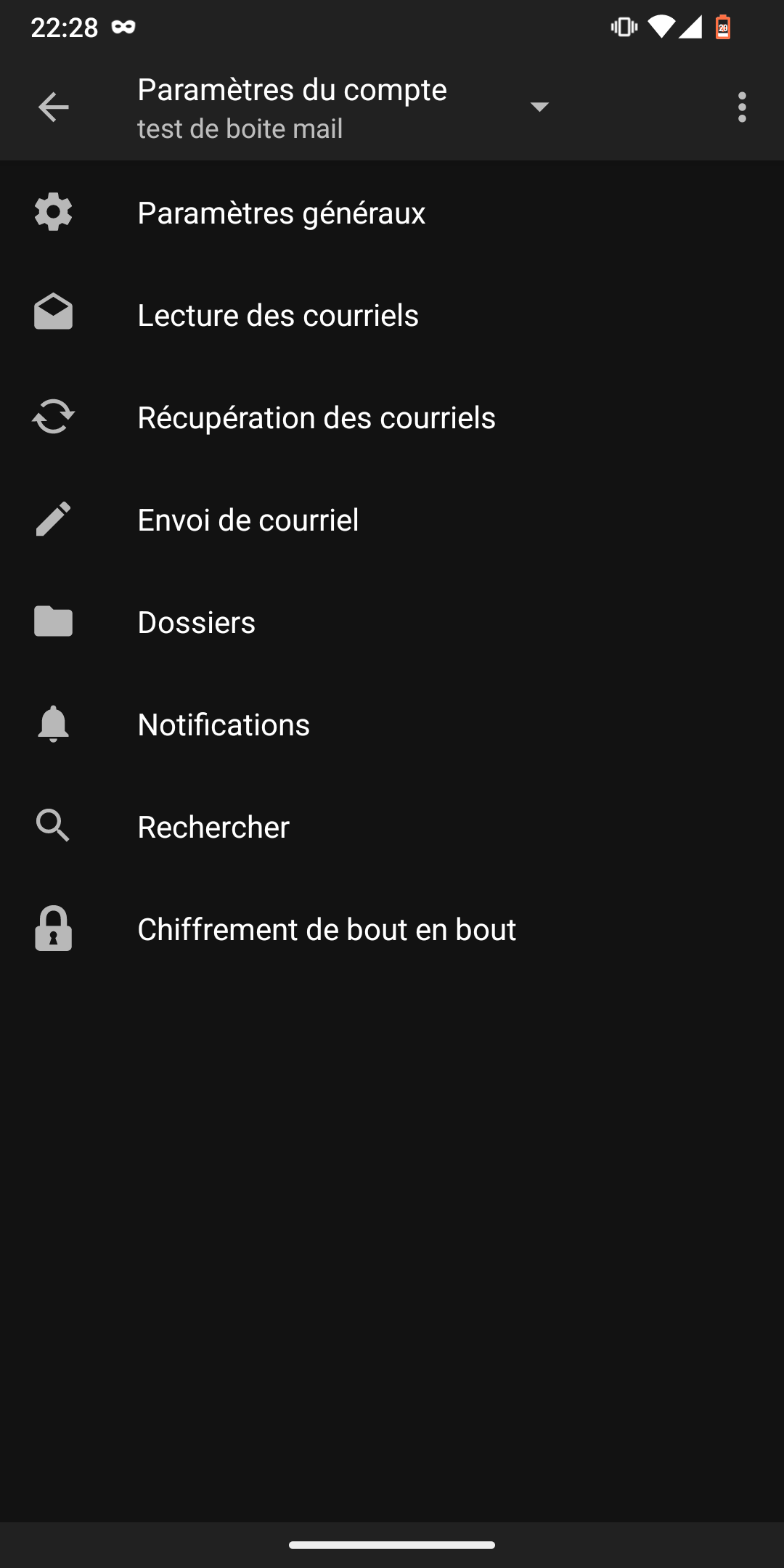Open Envoi de courriel settings
The image size is (784, 1568).
pyautogui.click(x=392, y=520)
